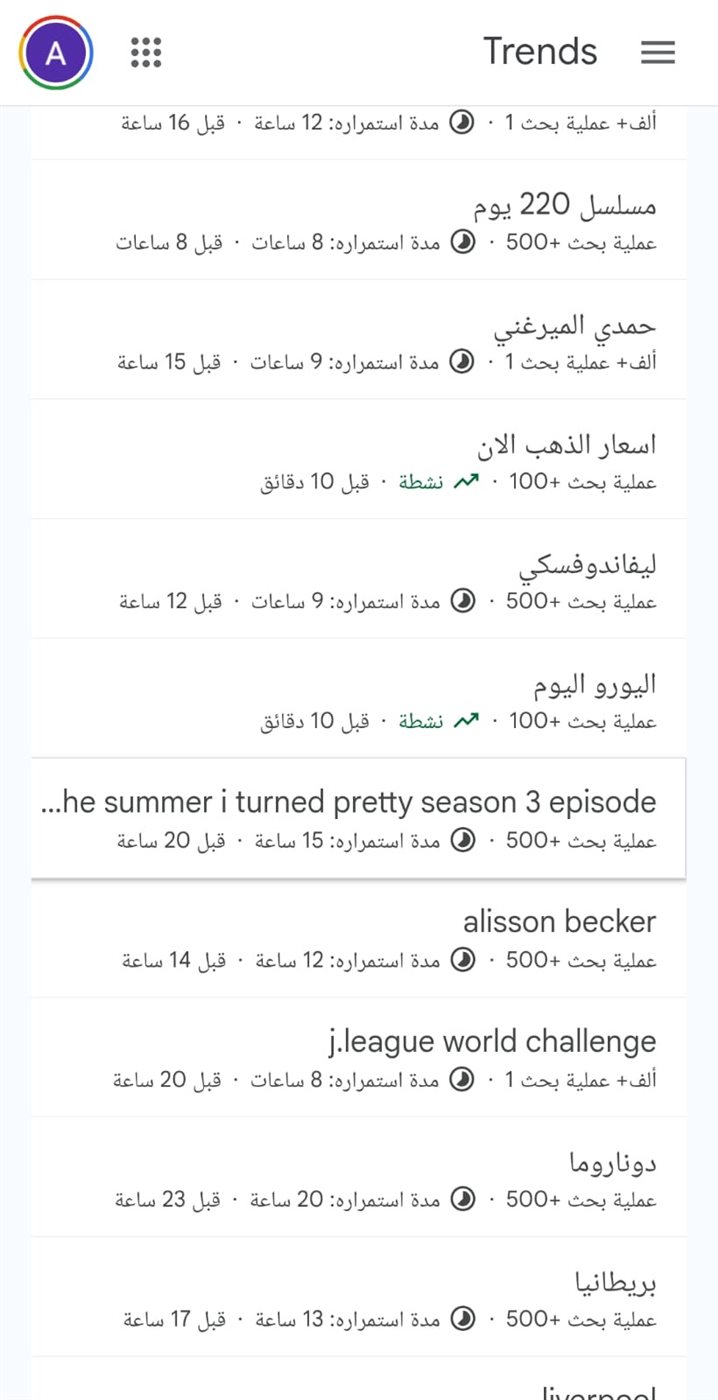Open the trend حمدي الميرغني
Image resolution: width=718 pixels, height=1400 pixels.
point(358,340)
